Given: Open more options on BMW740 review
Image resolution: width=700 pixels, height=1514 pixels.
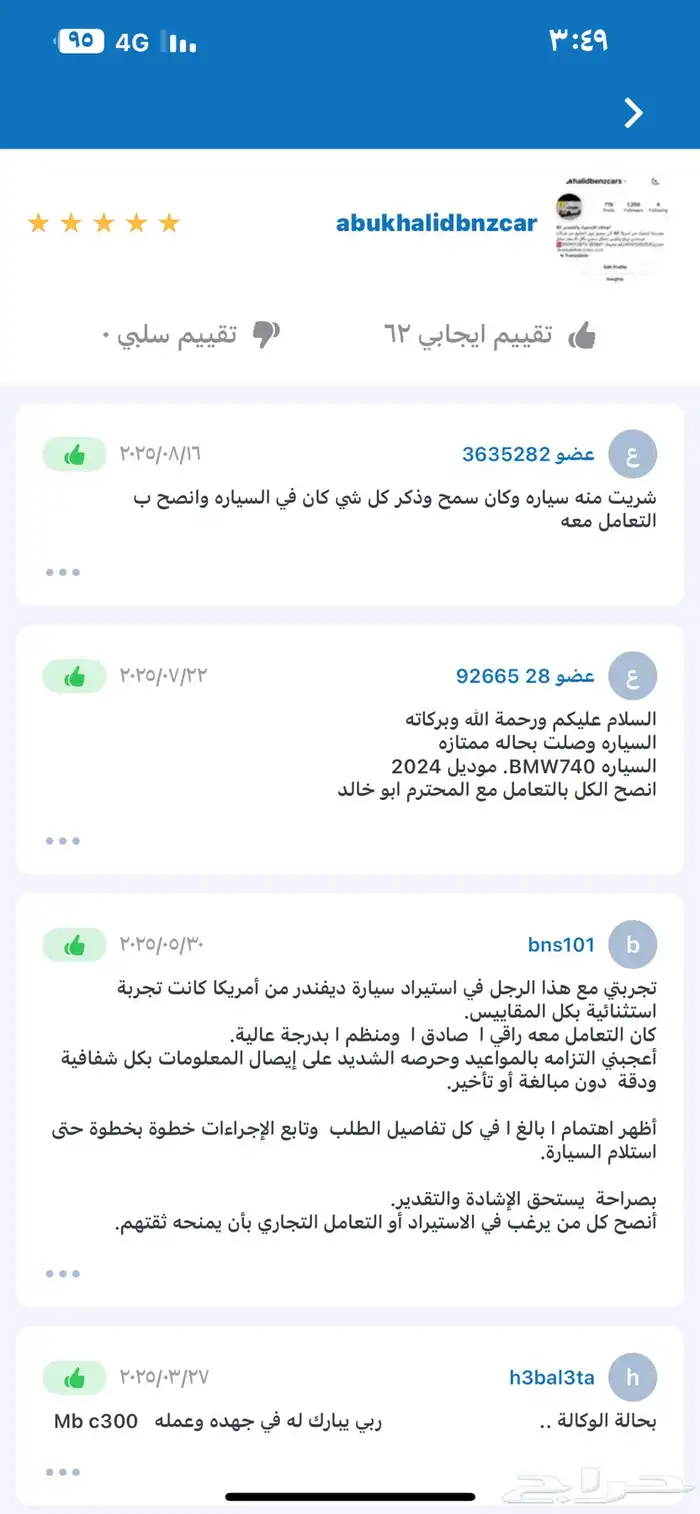Looking at the screenshot, I should [x=62, y=841].
